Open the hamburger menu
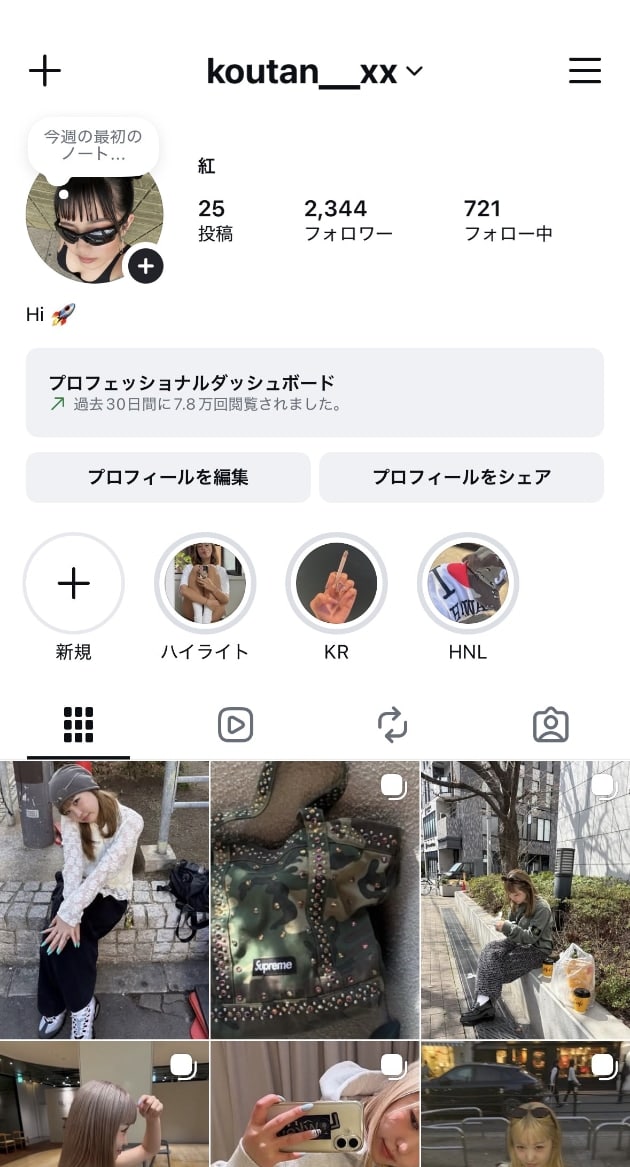 pyautogui.click(x=584, y=71)
